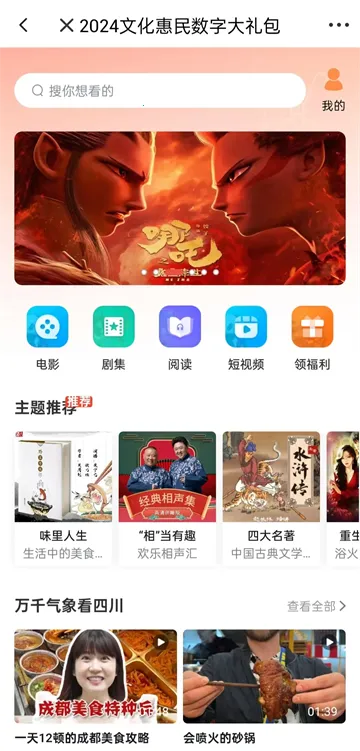This screenshot has height=751, width=360.
Task: Open the 电影 section
Action: pos(47,339)
